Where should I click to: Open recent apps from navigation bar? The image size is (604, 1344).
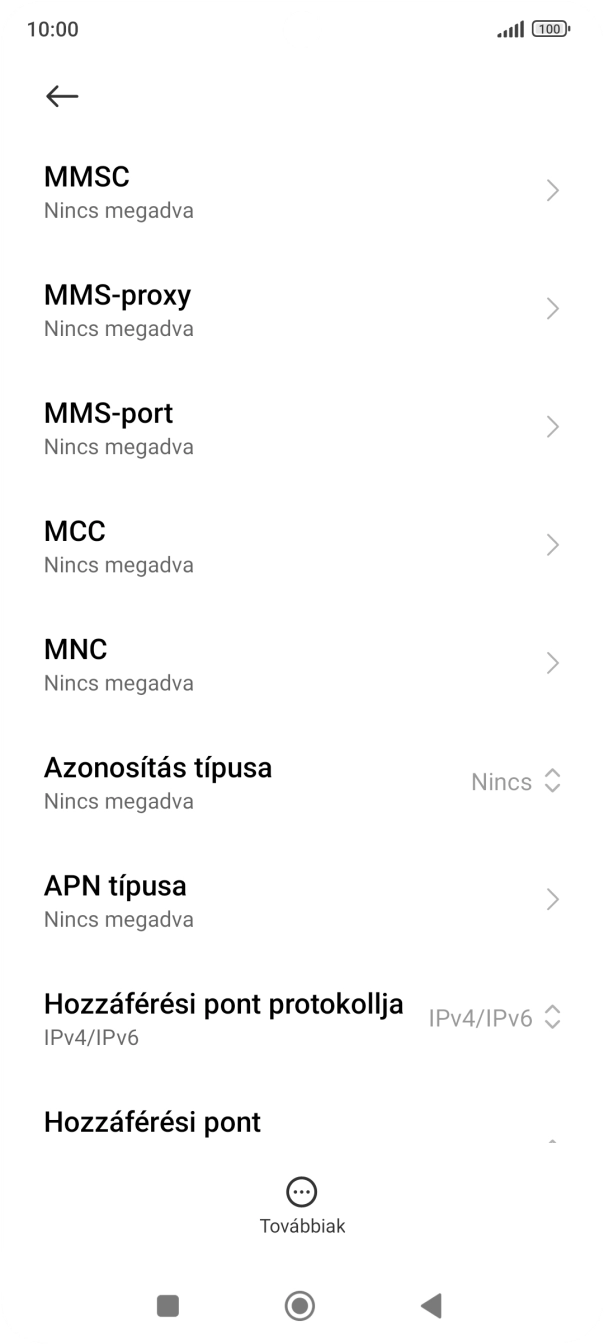(168, 1305)
